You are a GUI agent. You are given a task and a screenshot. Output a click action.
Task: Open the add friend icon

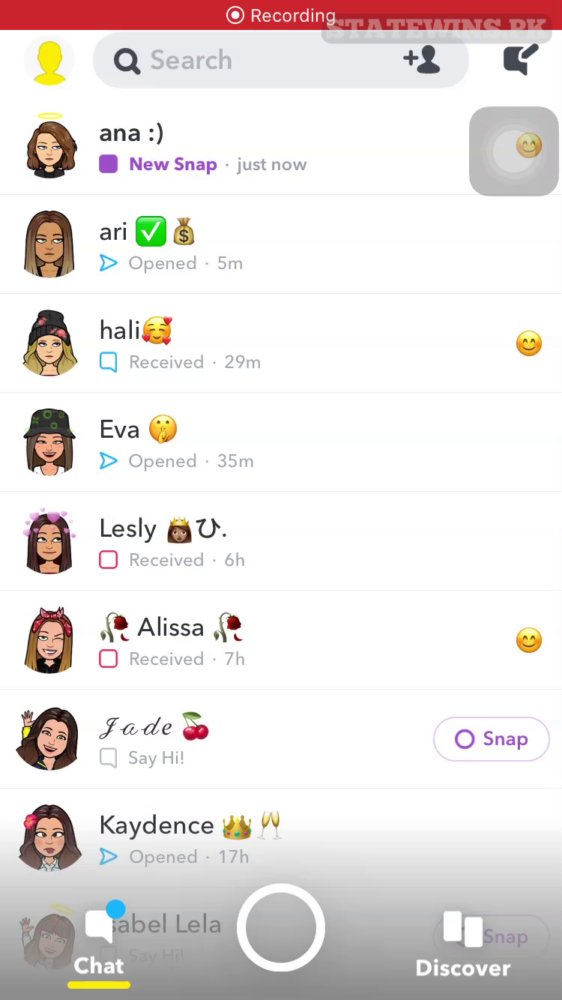(x=422, y=60)
